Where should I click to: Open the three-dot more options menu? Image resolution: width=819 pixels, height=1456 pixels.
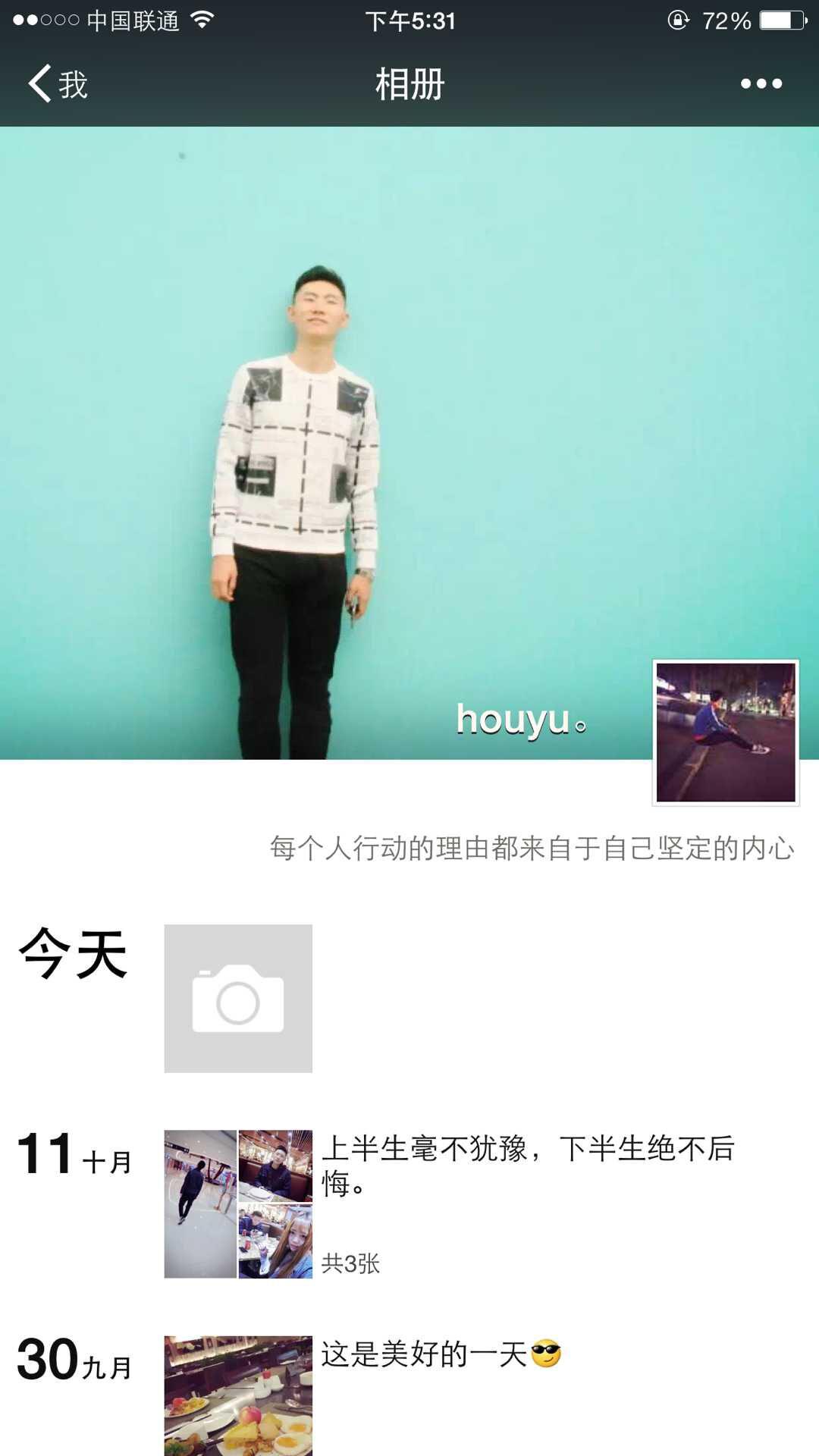coord(761,83)
